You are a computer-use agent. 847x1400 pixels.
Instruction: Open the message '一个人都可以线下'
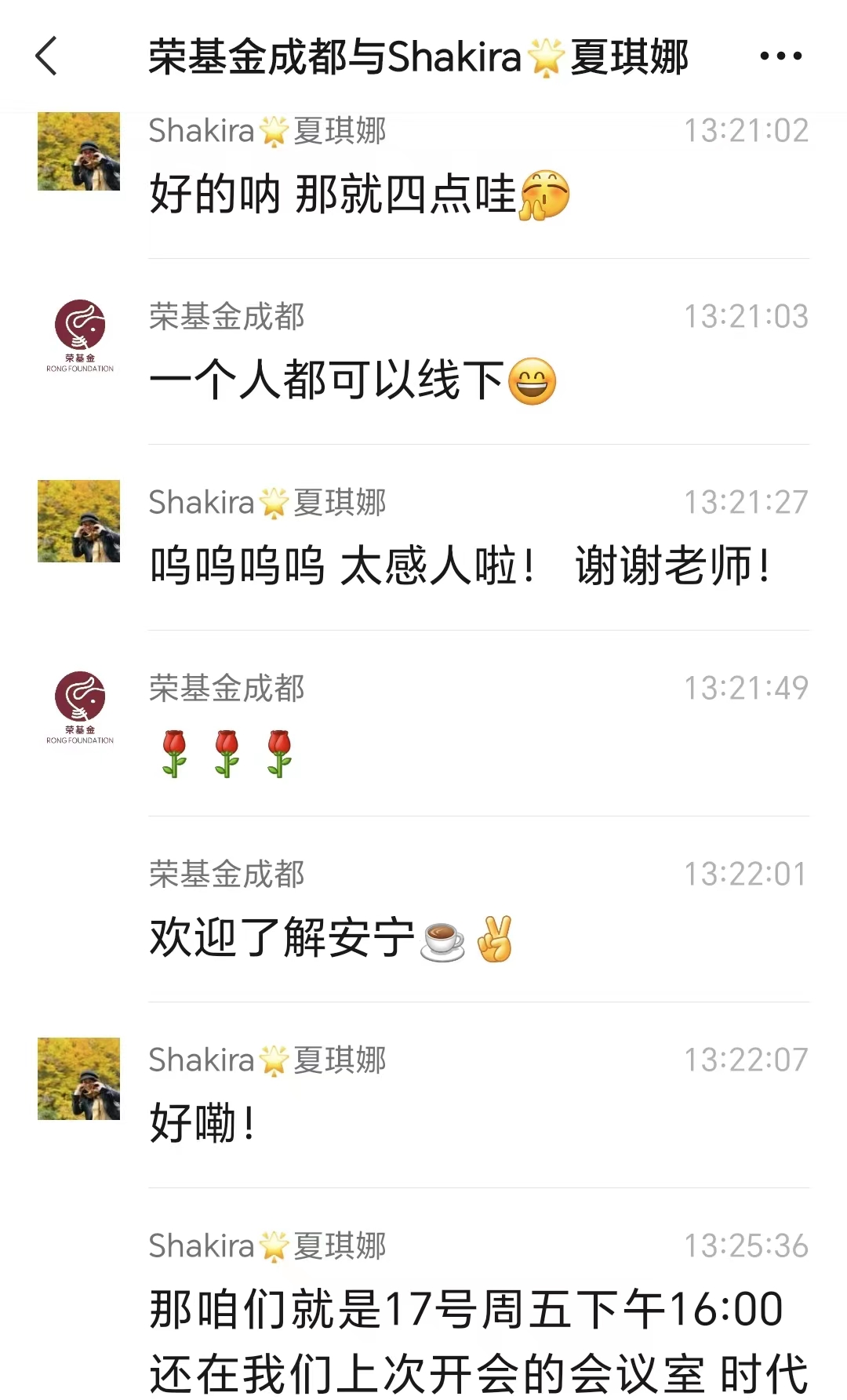tap(353, 381)
